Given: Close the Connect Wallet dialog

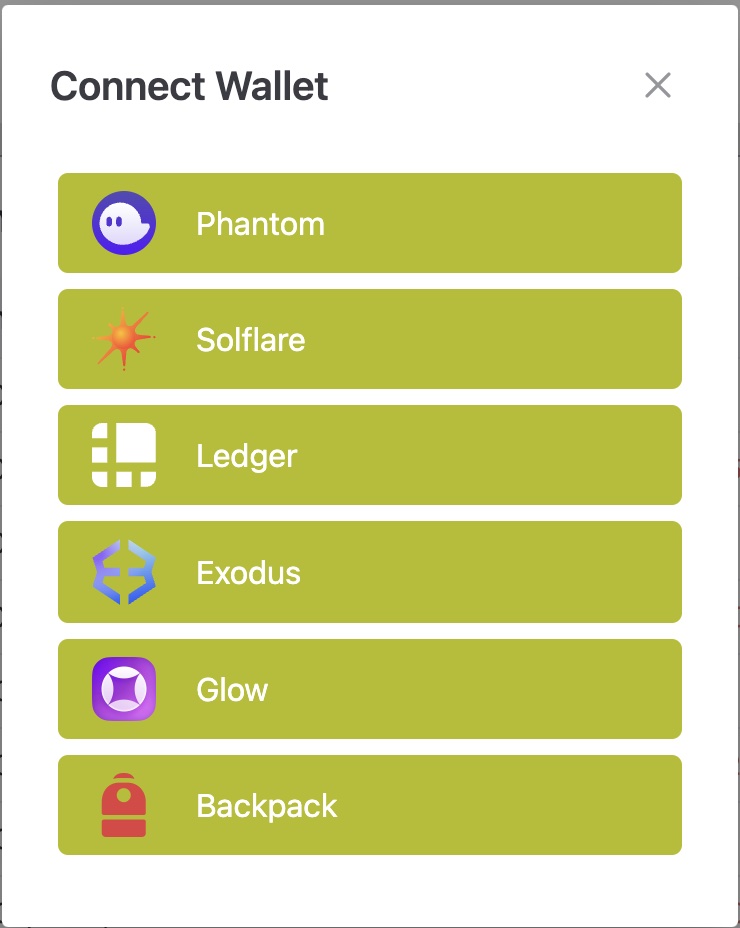Looking at the screenshot, I should (657, 86).
